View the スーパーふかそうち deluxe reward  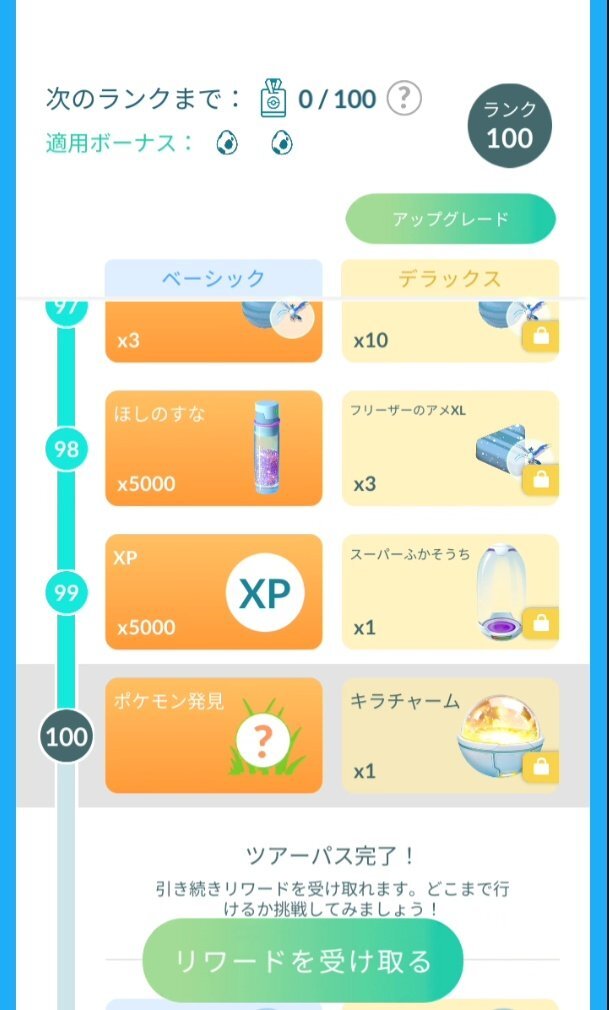[450, 592]
